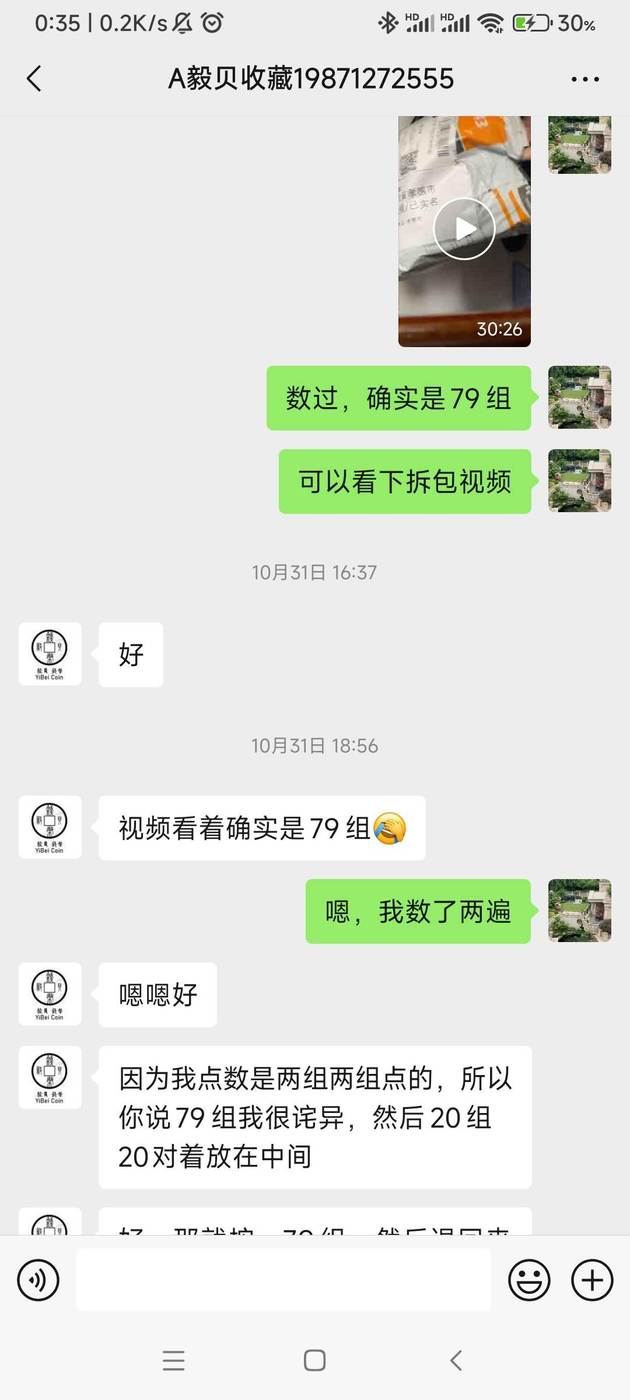630x1400 pixels.
Task: Open my avatar beside "可以看下拆包视频"
Action: tap(579, 481)
